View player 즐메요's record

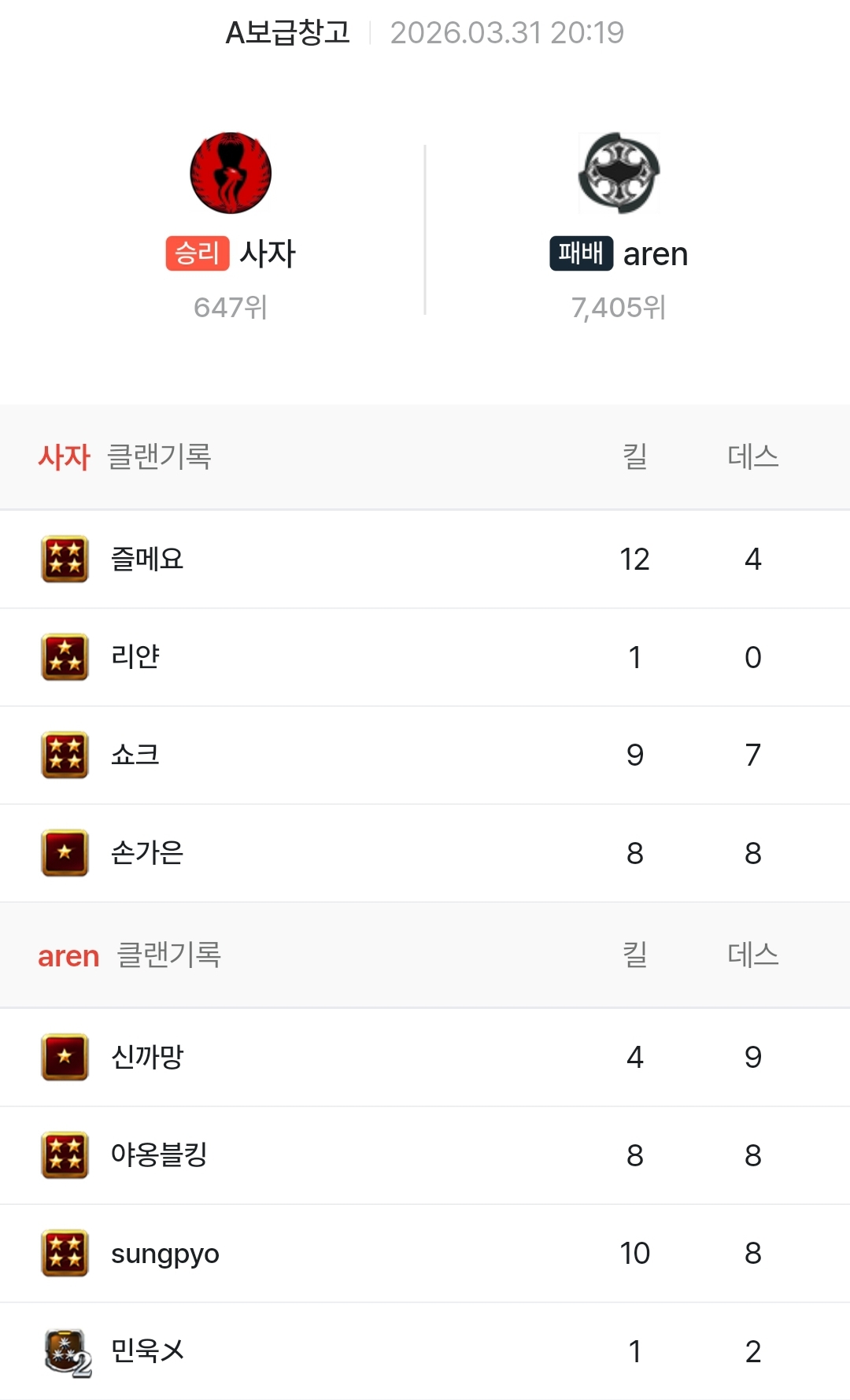[x=147, y=560]
